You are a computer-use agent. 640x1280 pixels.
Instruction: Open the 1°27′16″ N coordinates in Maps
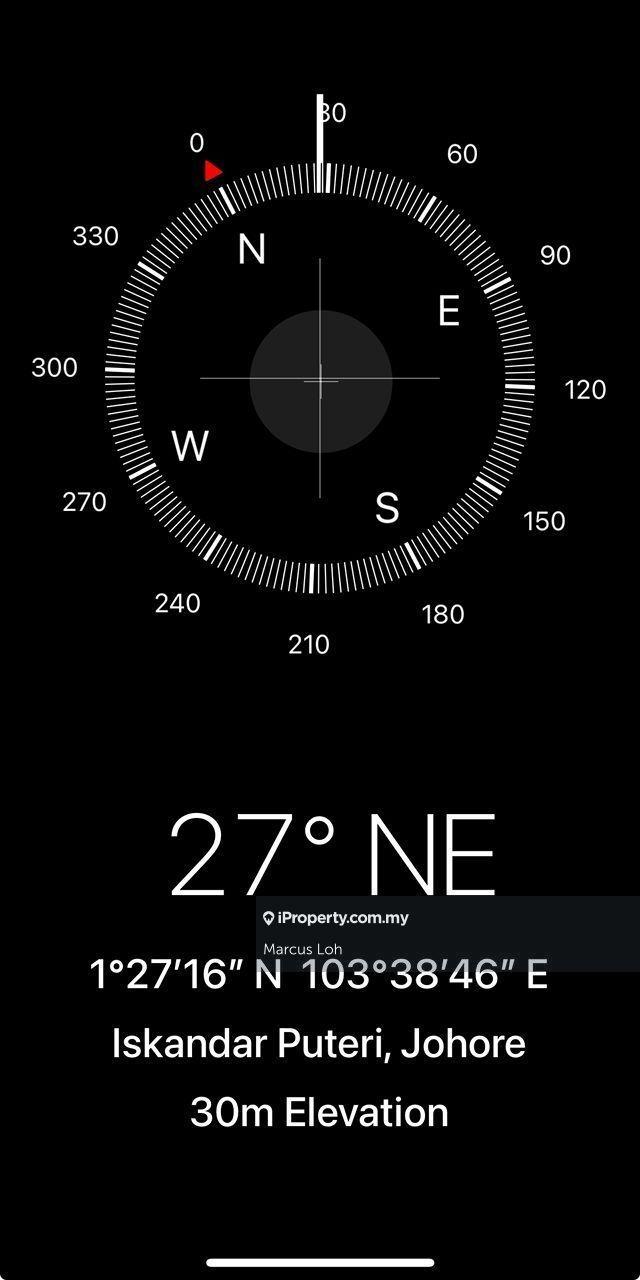click(x=318, y=975)
